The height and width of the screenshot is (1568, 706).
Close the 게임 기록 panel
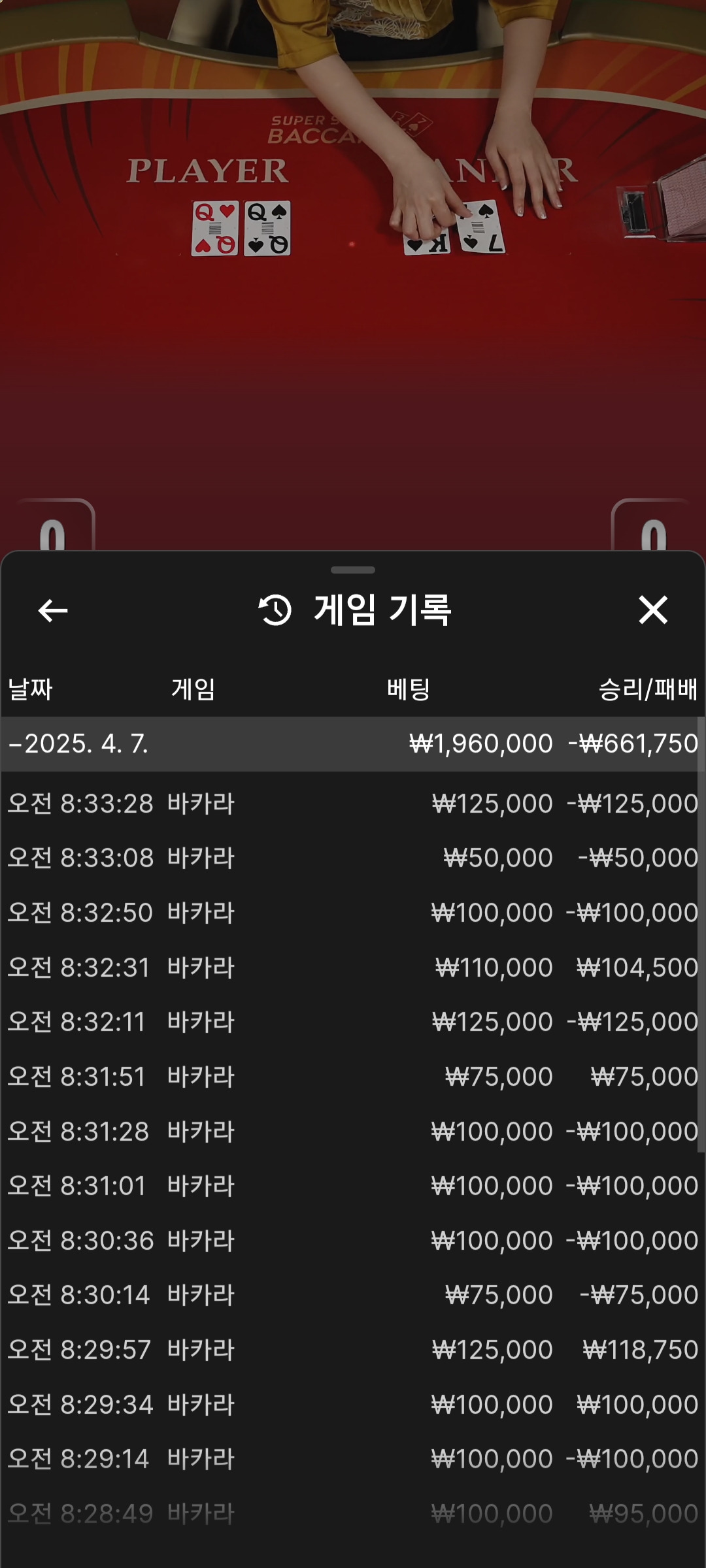(652, 610)
